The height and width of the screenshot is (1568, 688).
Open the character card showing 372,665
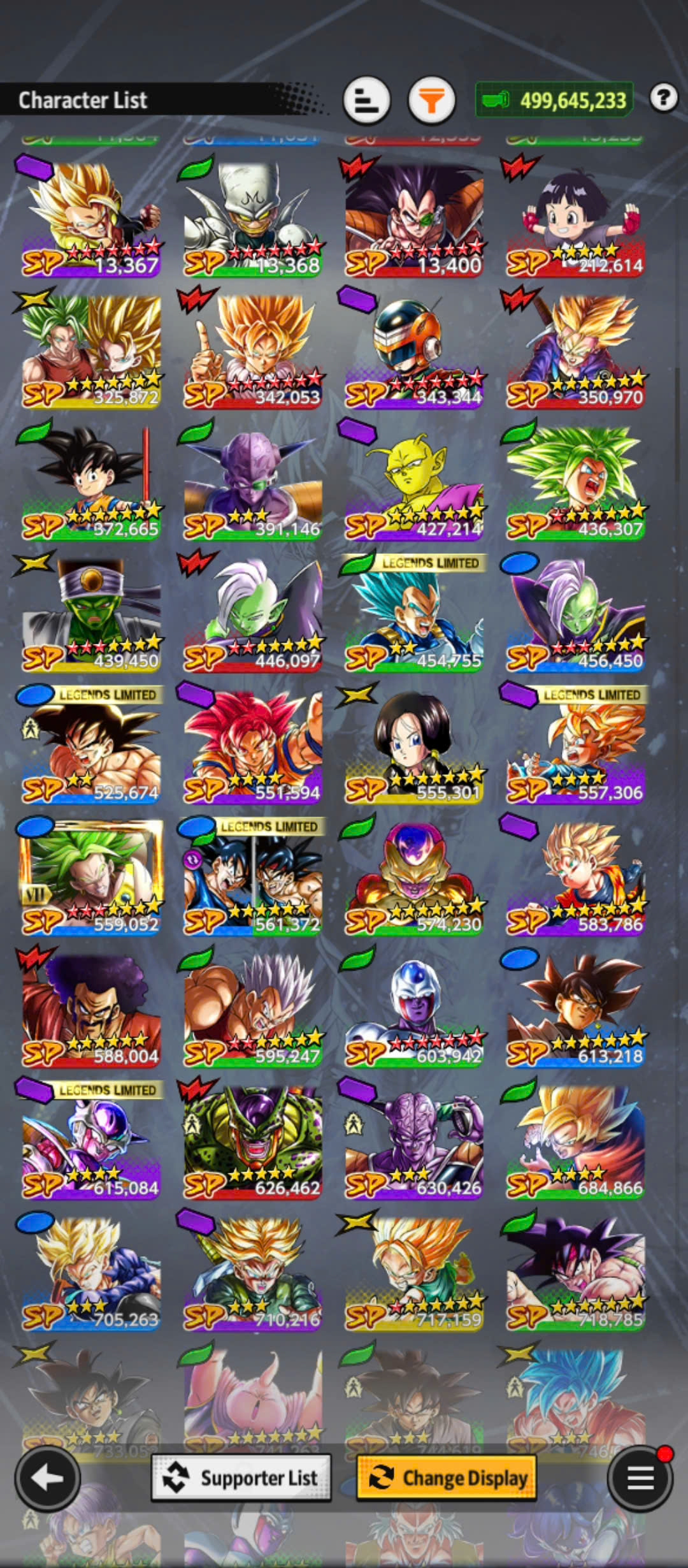click(x=91, y=484)
